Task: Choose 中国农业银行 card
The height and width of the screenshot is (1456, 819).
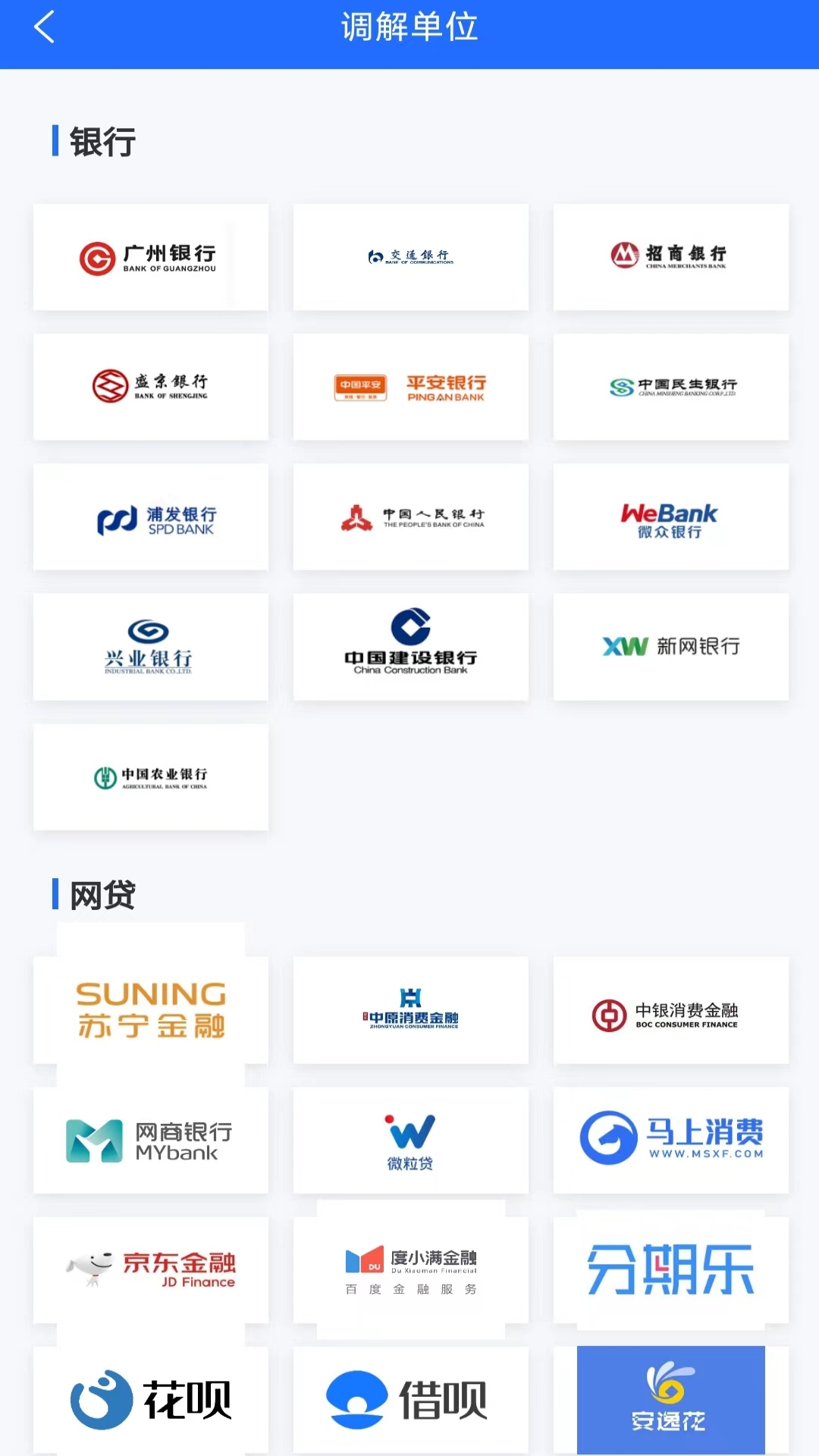Action: point(151,777)
